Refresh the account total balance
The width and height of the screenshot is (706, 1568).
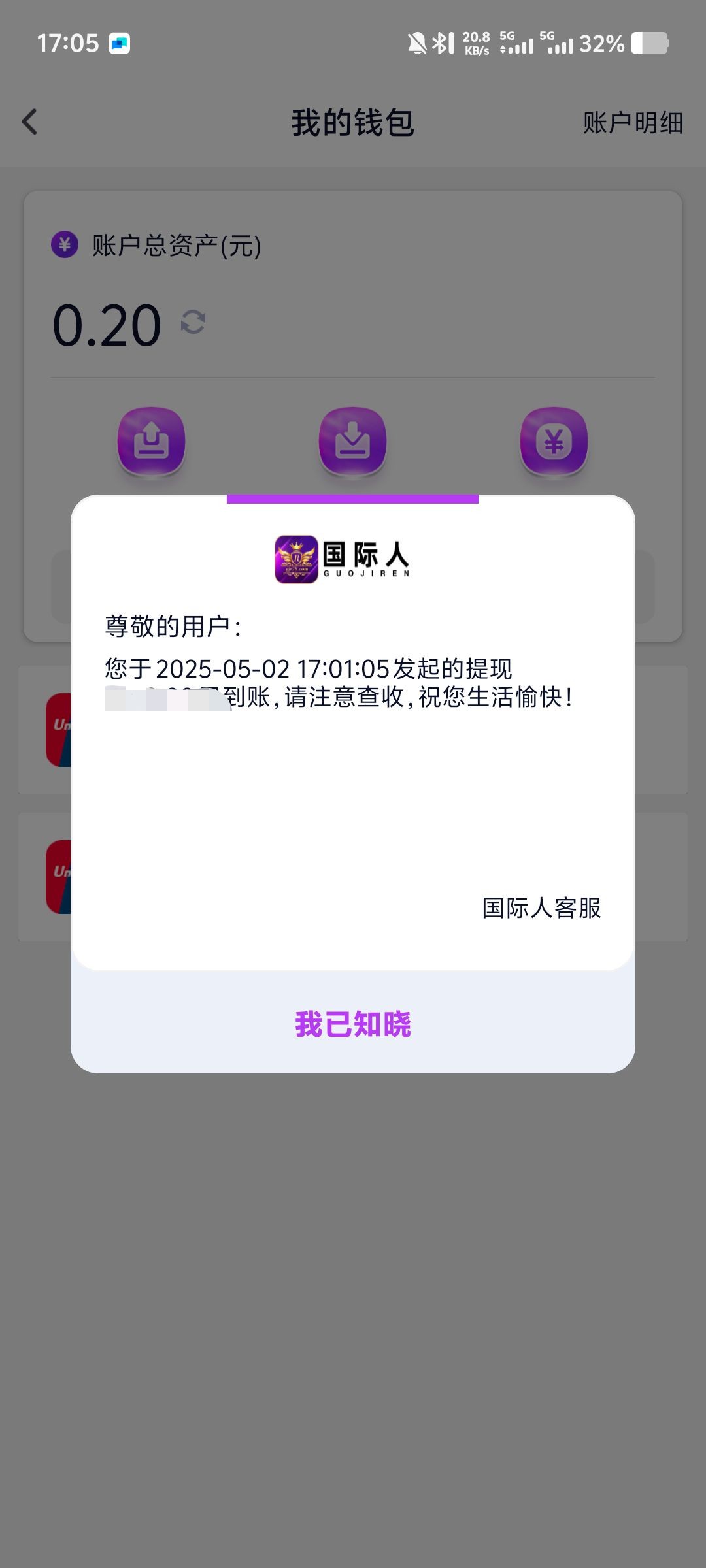193,322
